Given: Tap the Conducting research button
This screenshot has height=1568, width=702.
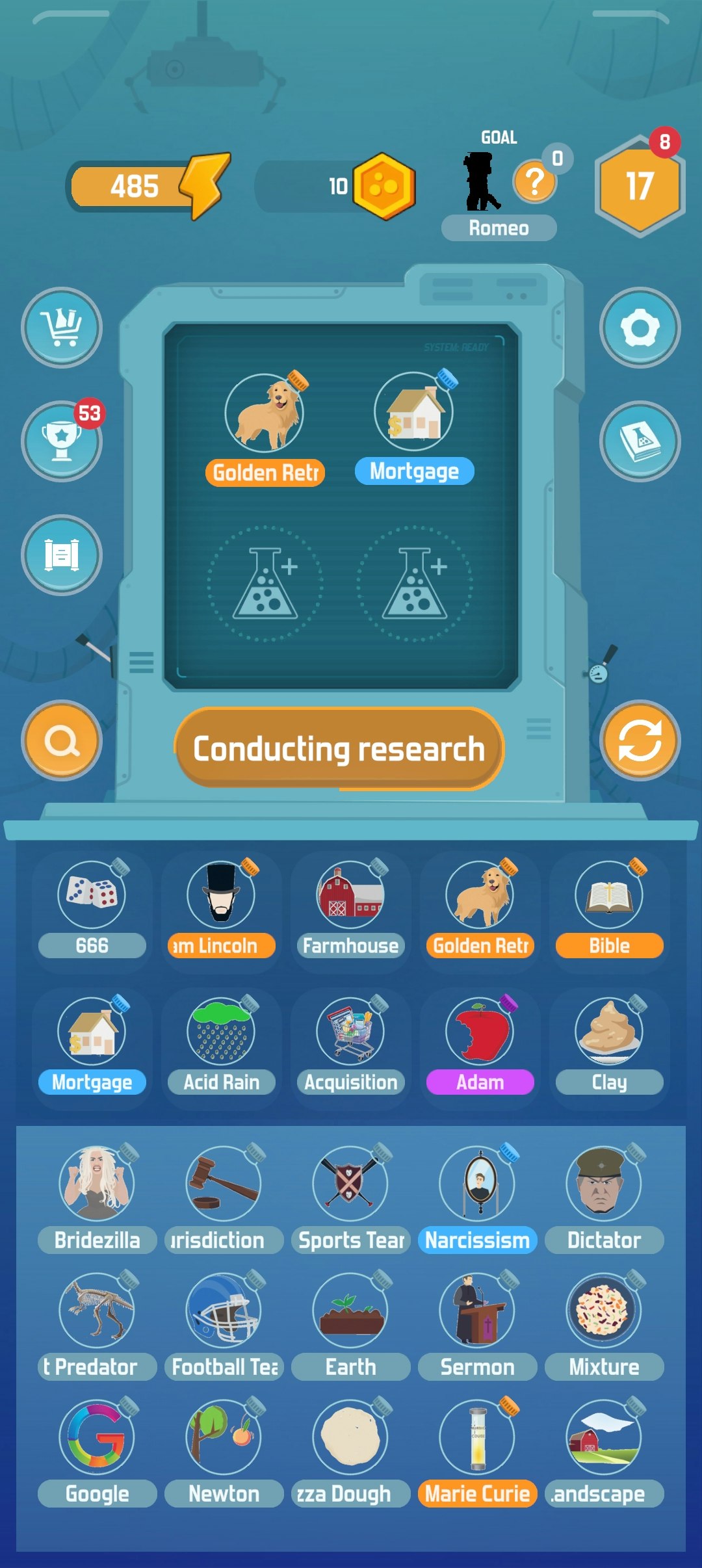Looking at the screenshot, I should tap(339, 748).
